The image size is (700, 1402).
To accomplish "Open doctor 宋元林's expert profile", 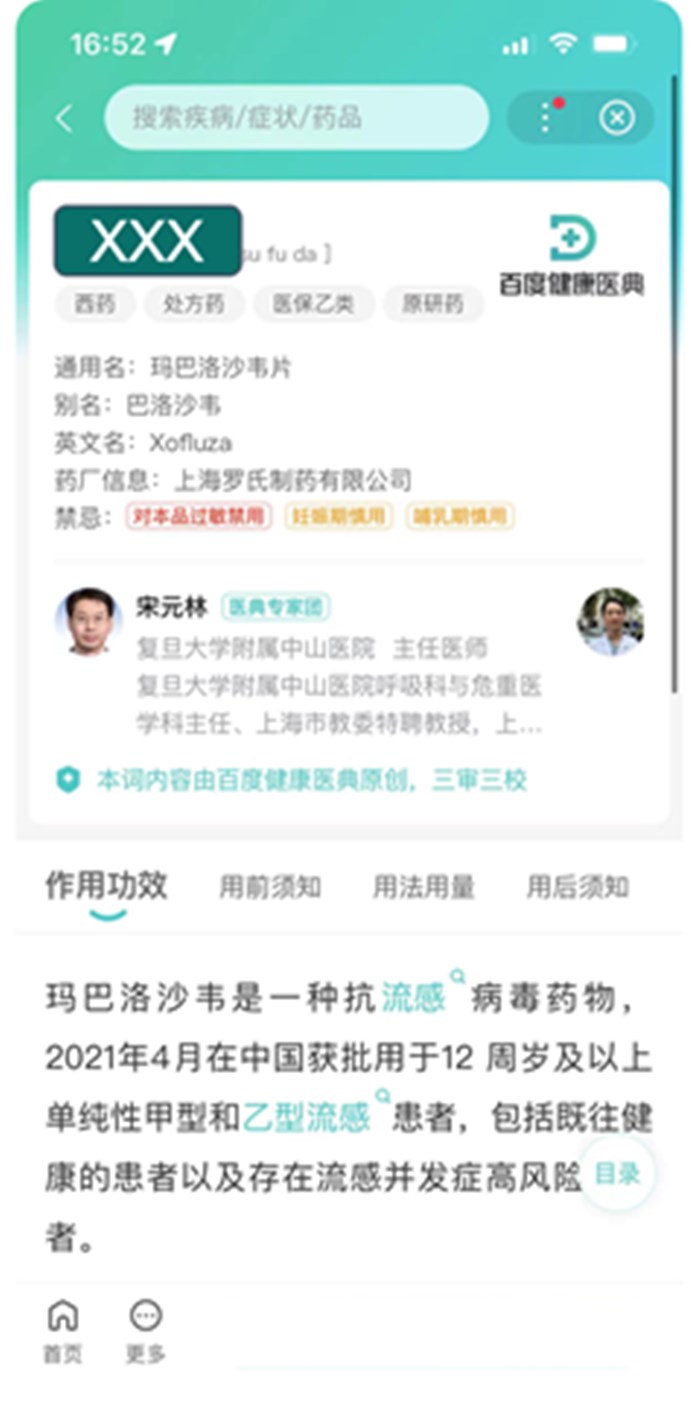I will coord(171,607).
